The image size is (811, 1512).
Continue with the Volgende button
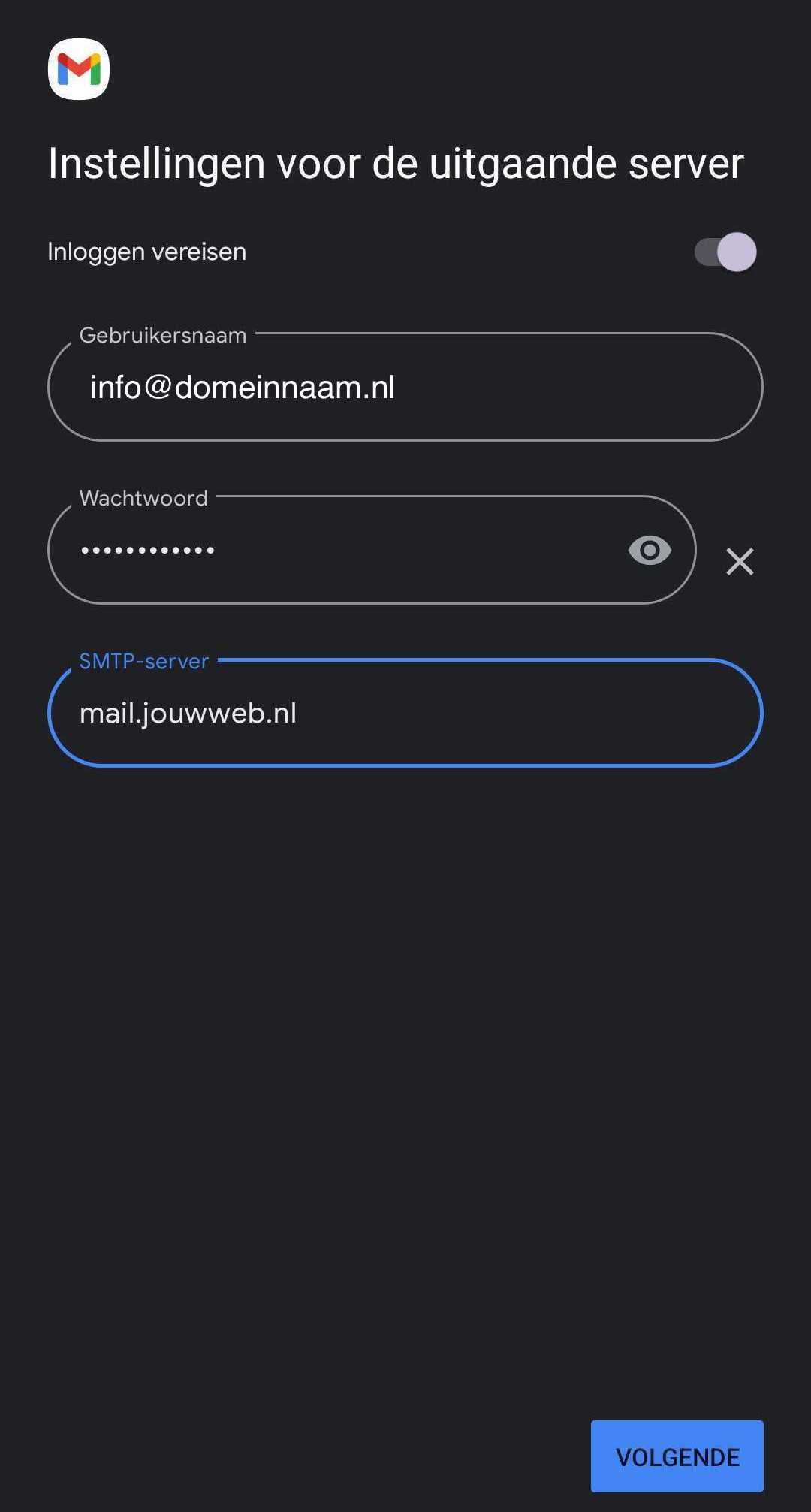(x=677, y=1456)
